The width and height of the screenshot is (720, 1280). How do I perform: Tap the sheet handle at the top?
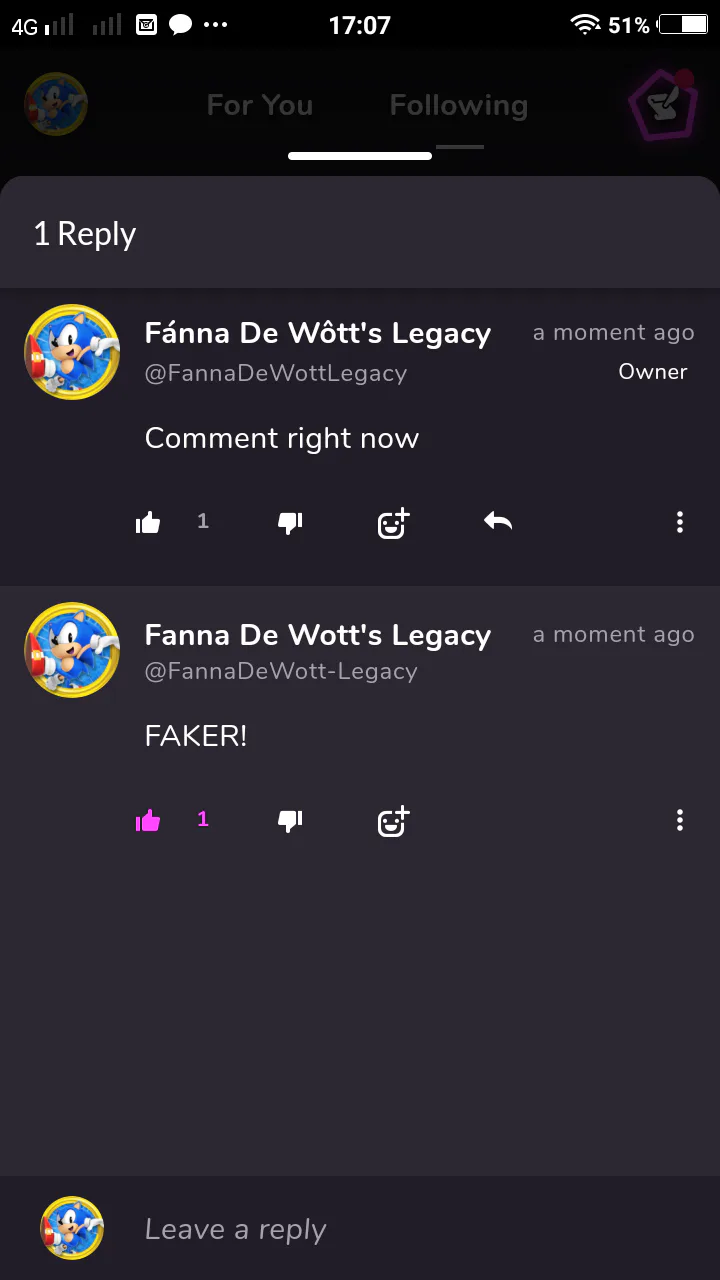[360, 156]
